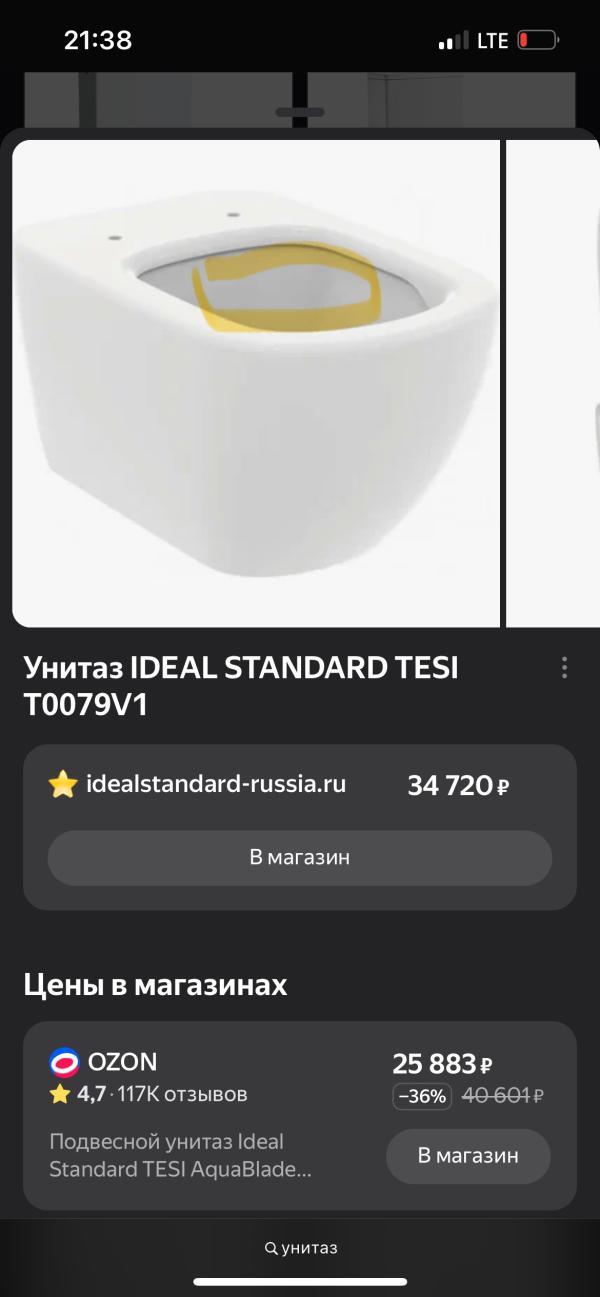The height and width of the screenshot is (1297, 600).
Task: Open OZON offer with В магазин button
Action: [468, 1156]
